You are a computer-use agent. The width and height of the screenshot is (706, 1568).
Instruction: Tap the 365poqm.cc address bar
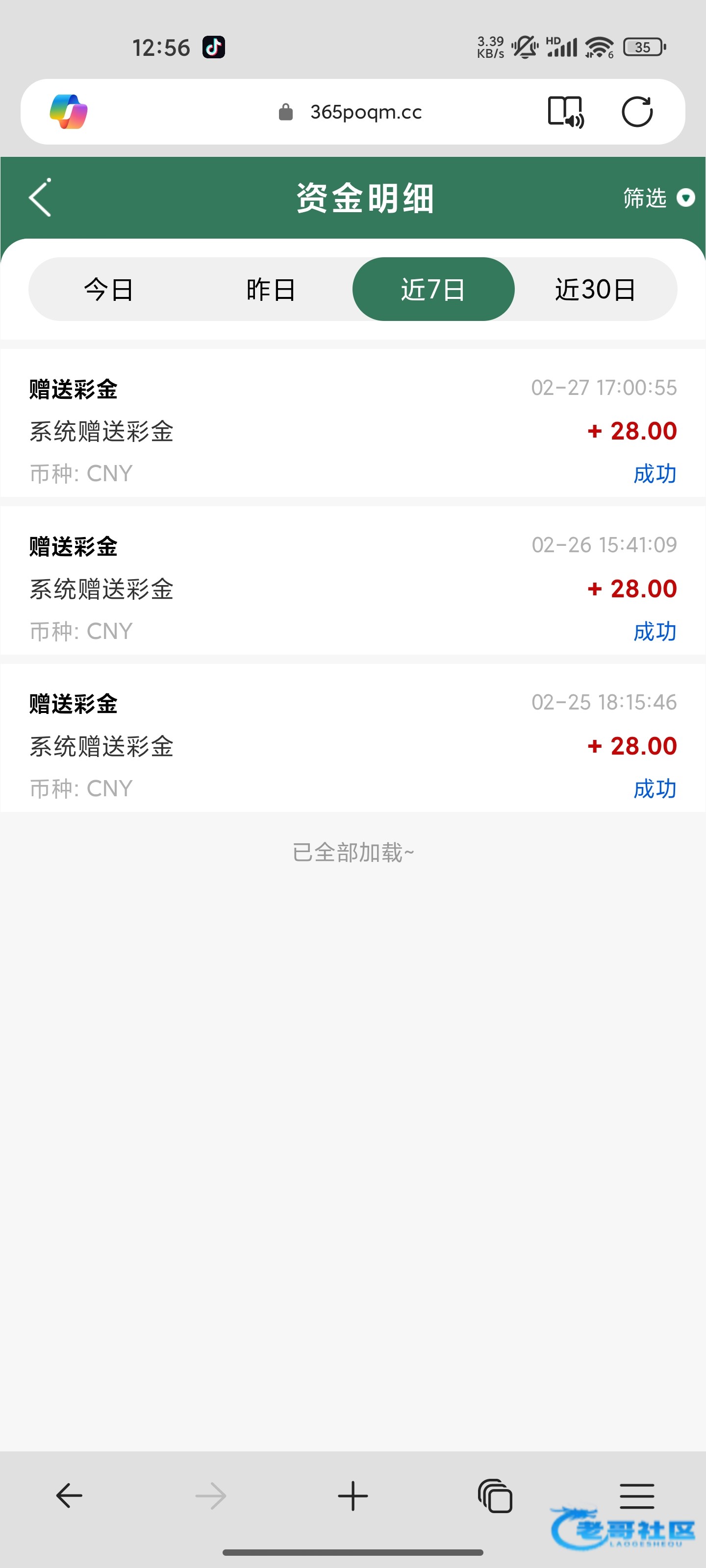[x=365, y=112]
